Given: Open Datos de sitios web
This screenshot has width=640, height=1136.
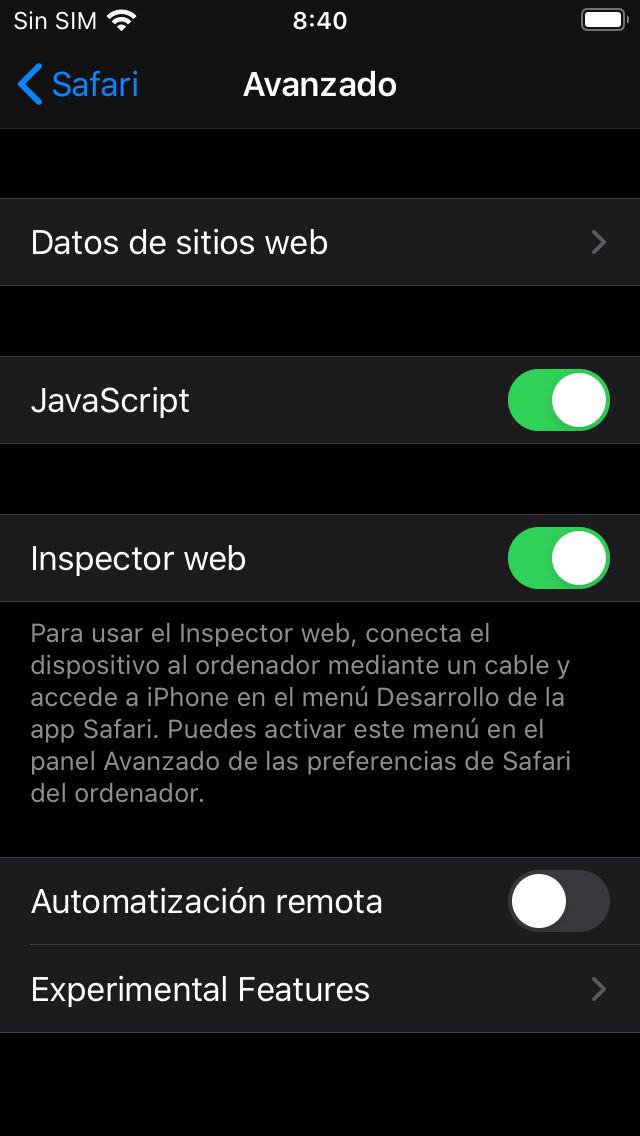Looking at the screenshot, I should [320, 242].
